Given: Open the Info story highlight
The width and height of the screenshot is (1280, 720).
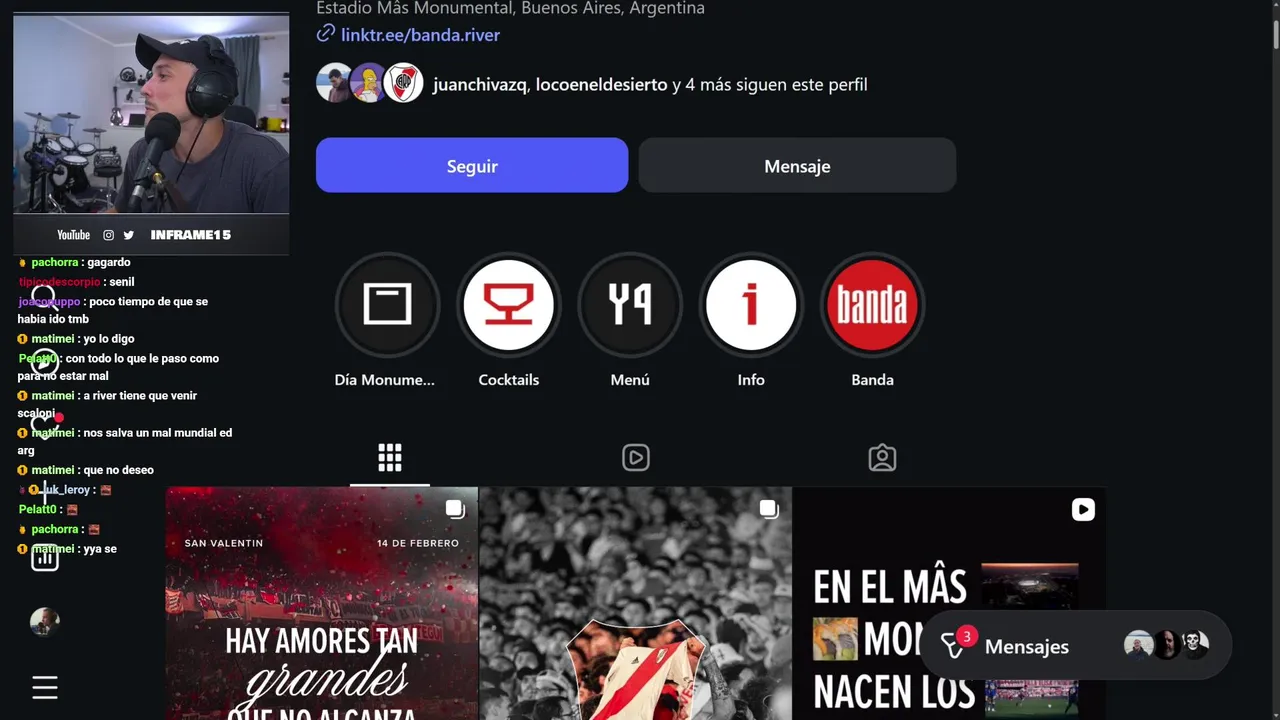Looking at the screenshot, I should pyautogui.click(x=751, y=305).
